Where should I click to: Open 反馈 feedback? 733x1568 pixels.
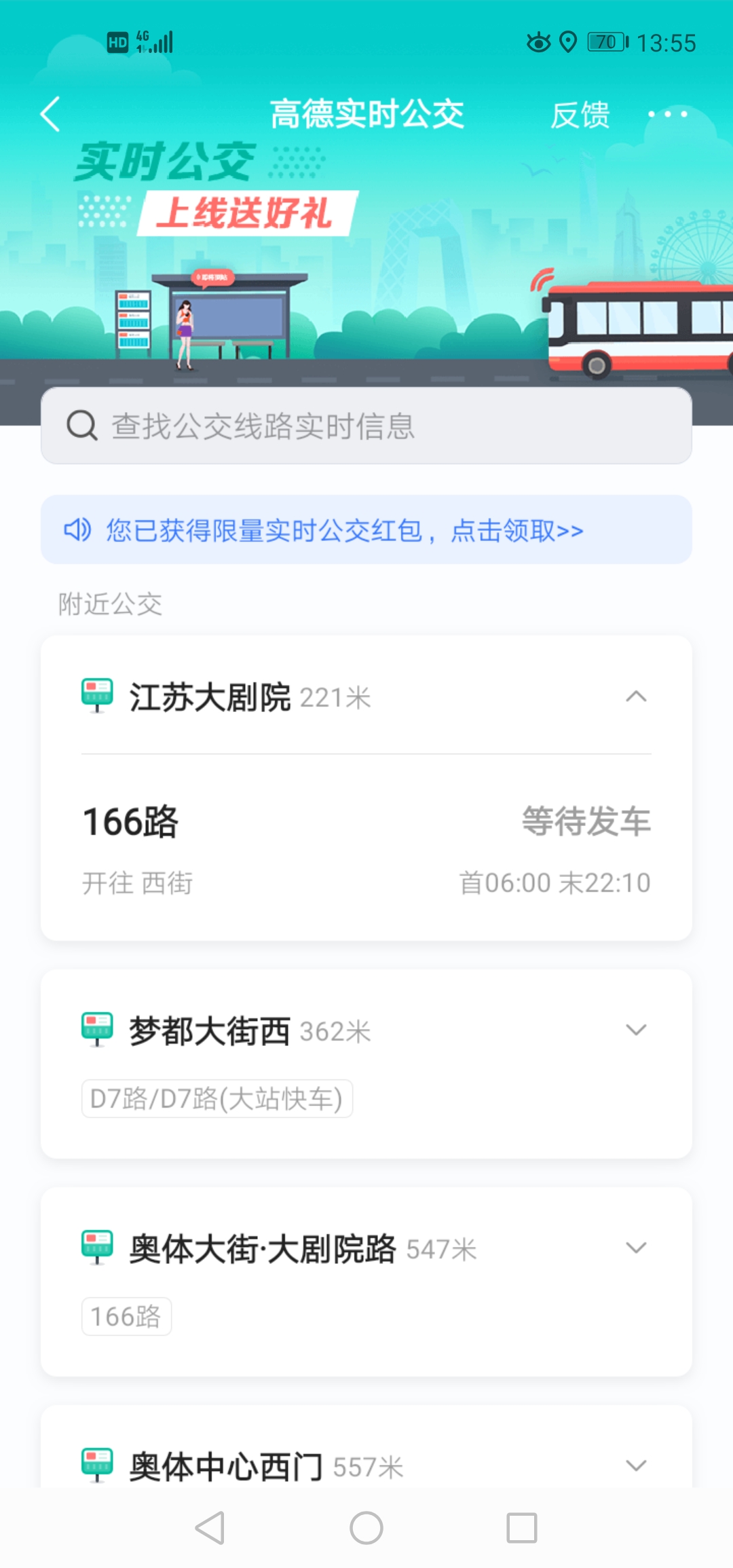pyautogui.click(x=580, y=115)
